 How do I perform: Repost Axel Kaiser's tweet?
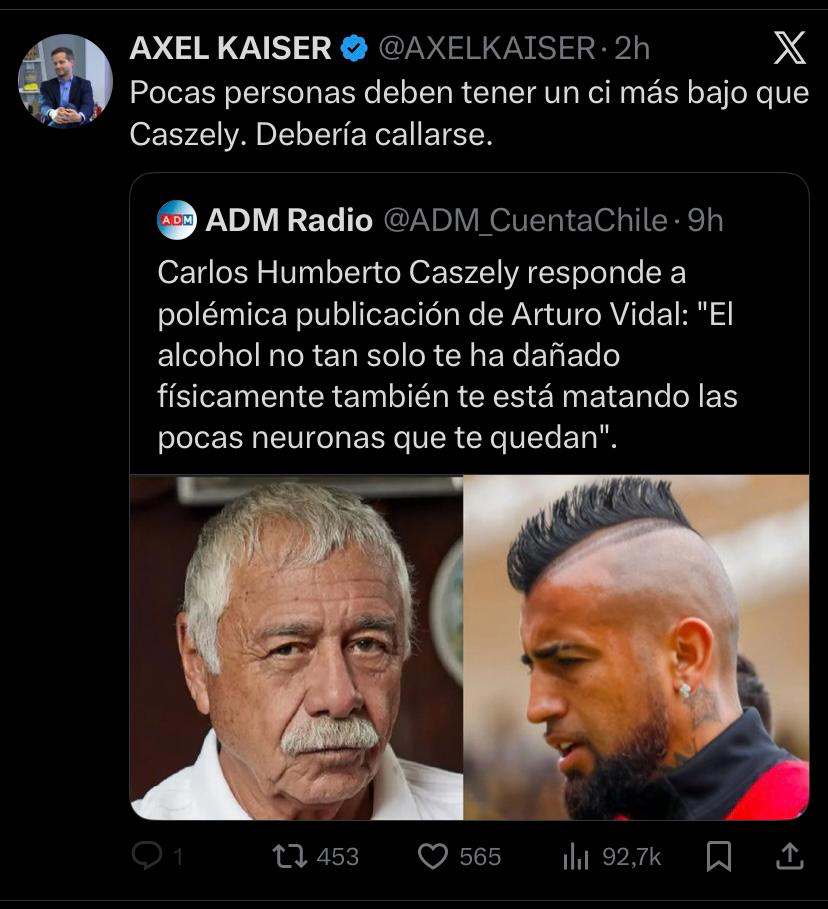pos(291,856)
